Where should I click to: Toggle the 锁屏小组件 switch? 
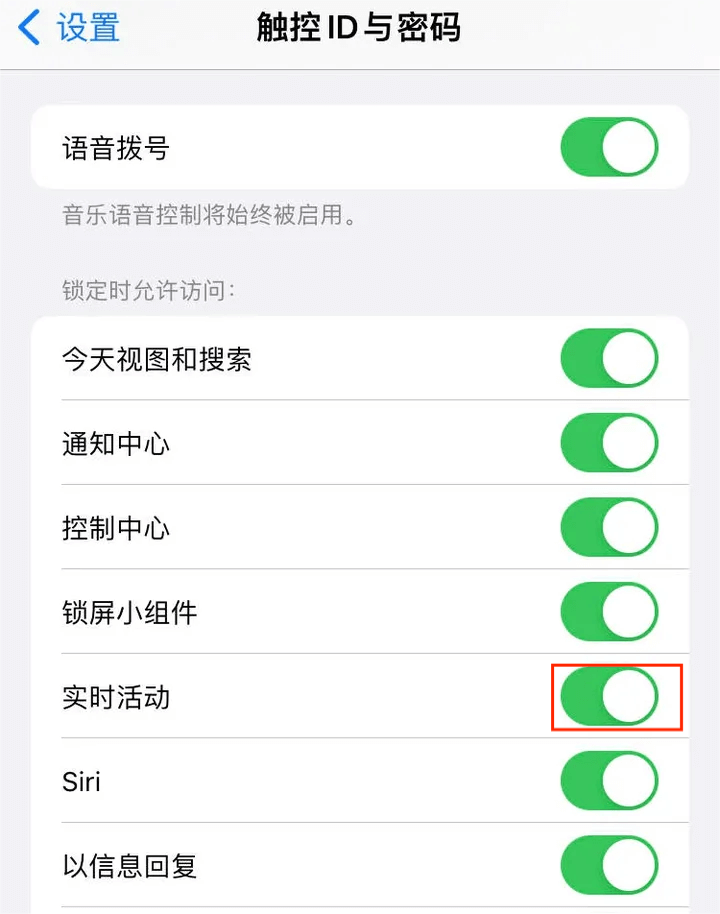point(609,613)
